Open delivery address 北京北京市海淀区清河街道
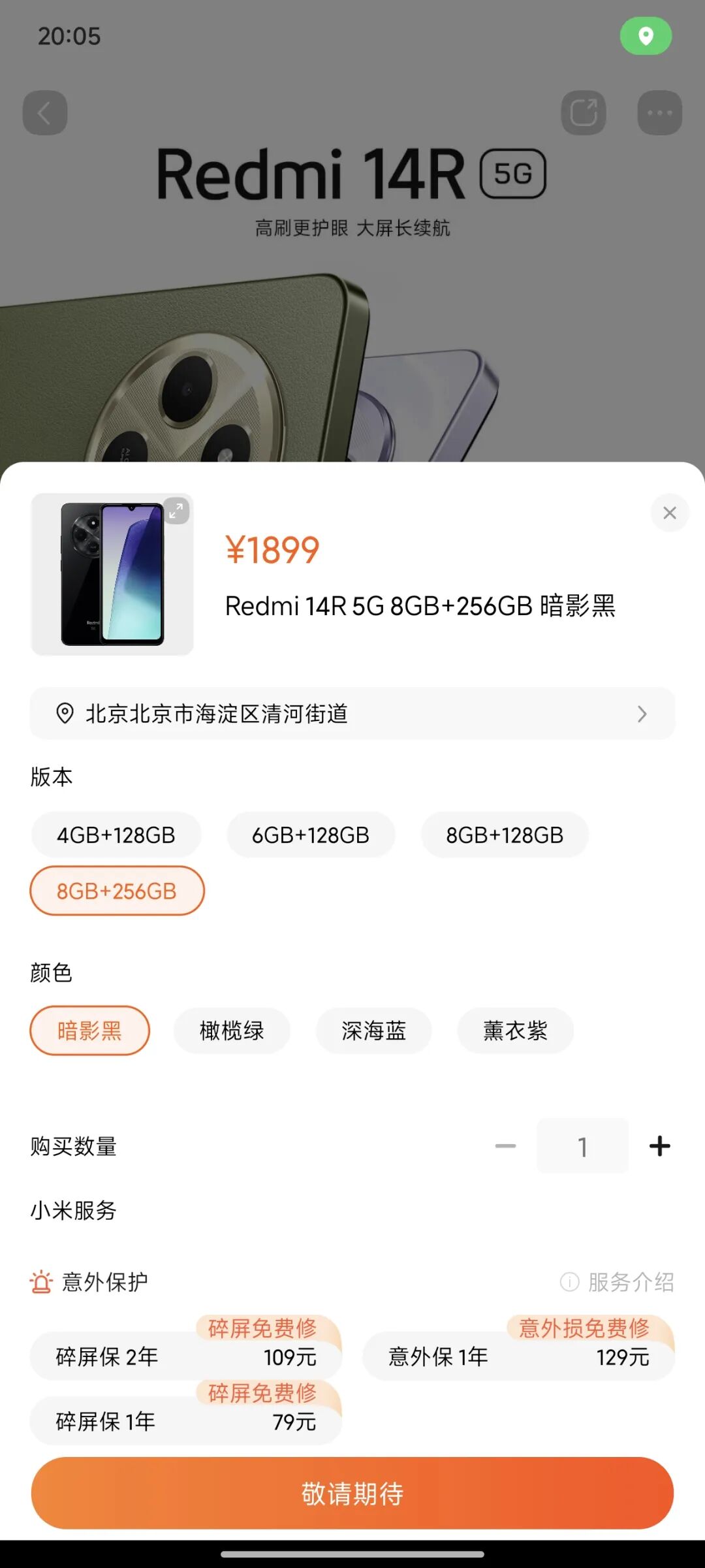Screen dimensions: 705x1568 tap(352, 713)
